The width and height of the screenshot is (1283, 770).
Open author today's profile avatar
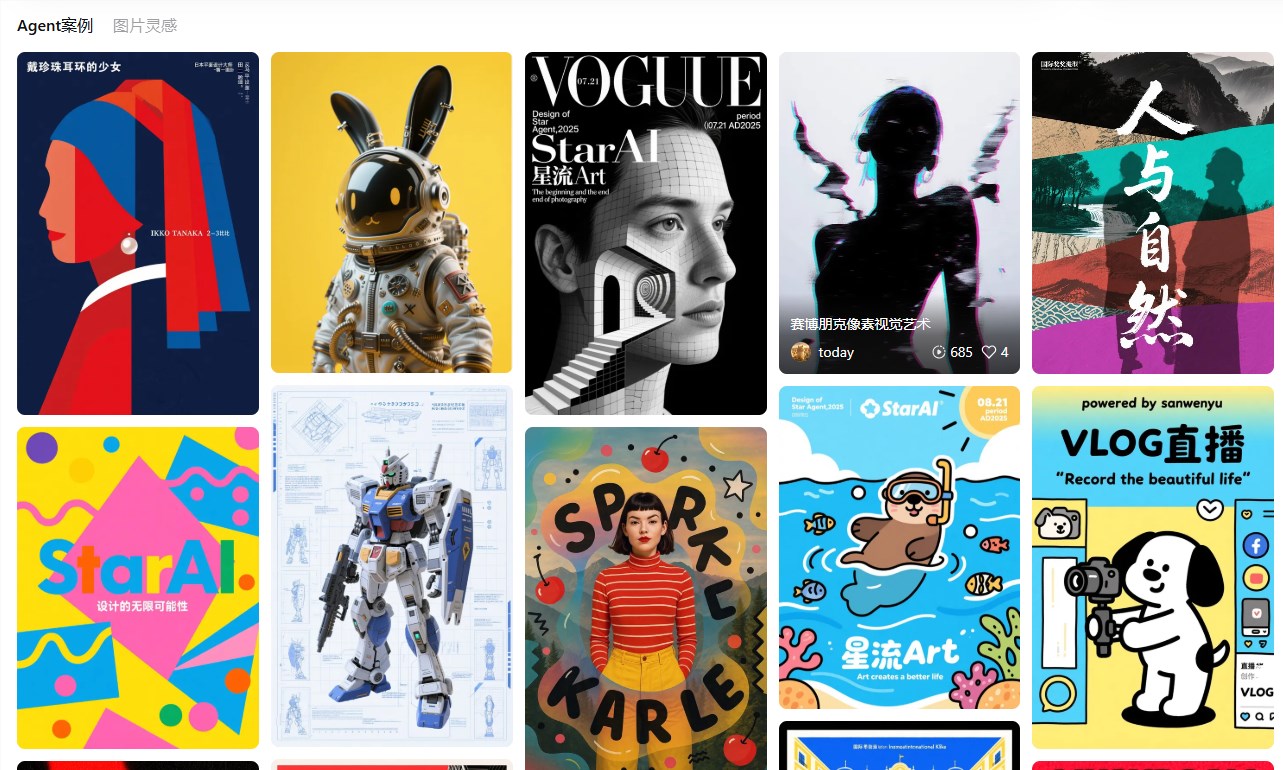coord(801,352)
